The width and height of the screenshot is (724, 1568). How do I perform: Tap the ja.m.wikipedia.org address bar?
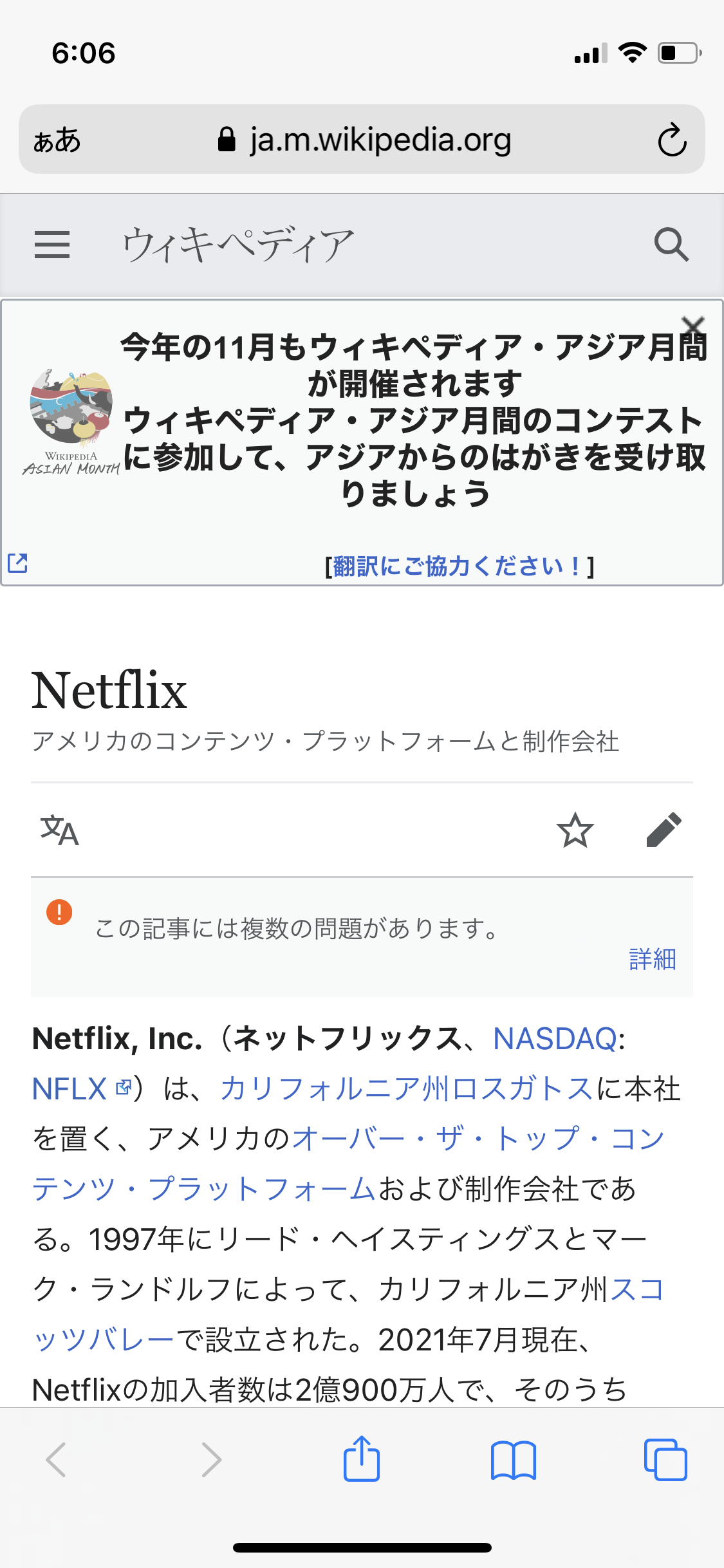click(364, 140)
